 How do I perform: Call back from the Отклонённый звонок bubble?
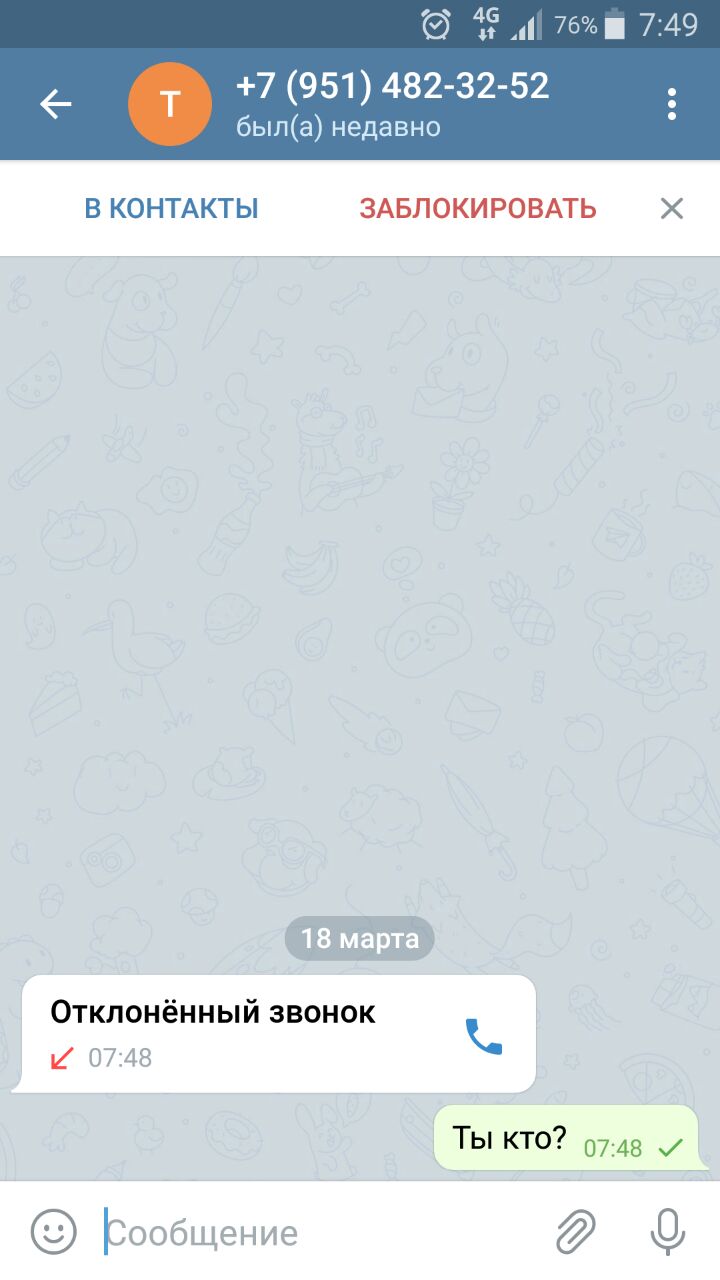tap(484, 1037)
